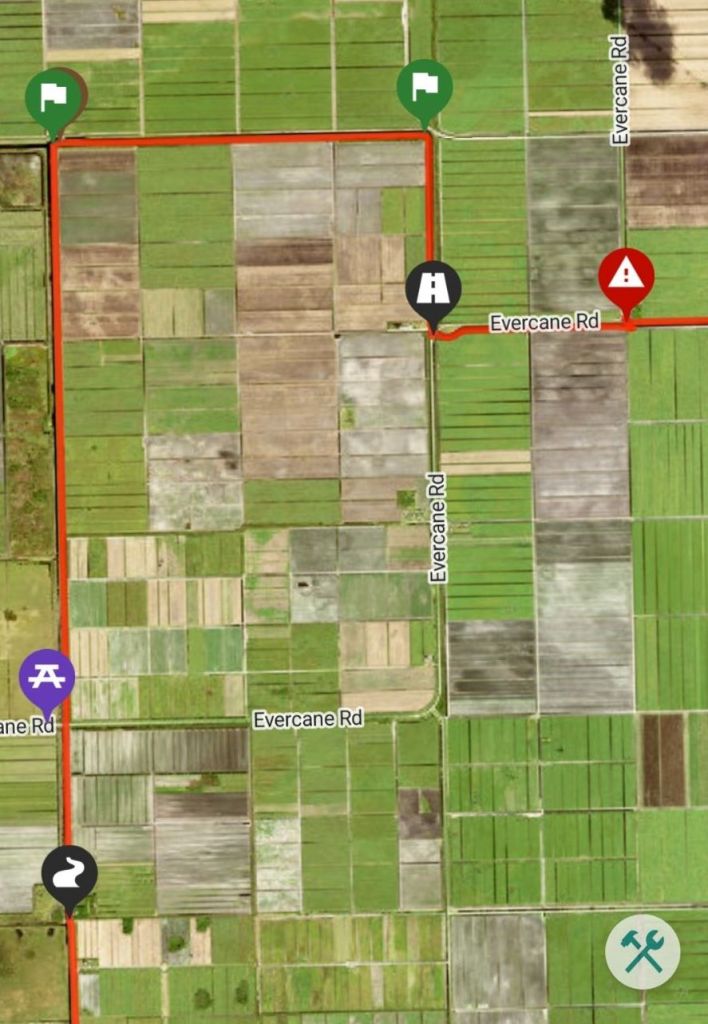Select the purple picnic table marker
708x1024 pixels.
[47, 677]
